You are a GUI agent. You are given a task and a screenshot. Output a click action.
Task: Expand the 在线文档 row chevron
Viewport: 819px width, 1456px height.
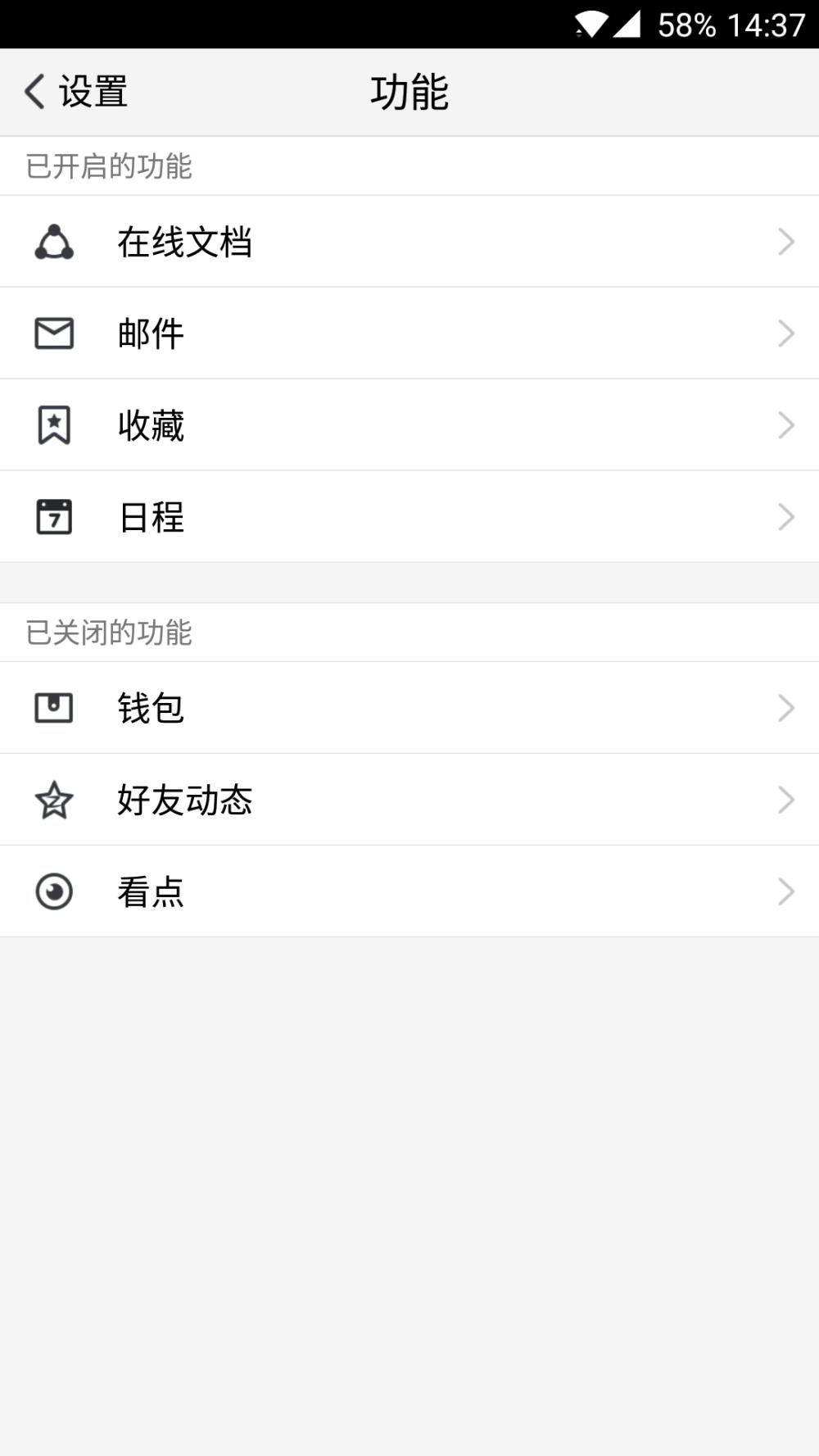coord(785,241)
